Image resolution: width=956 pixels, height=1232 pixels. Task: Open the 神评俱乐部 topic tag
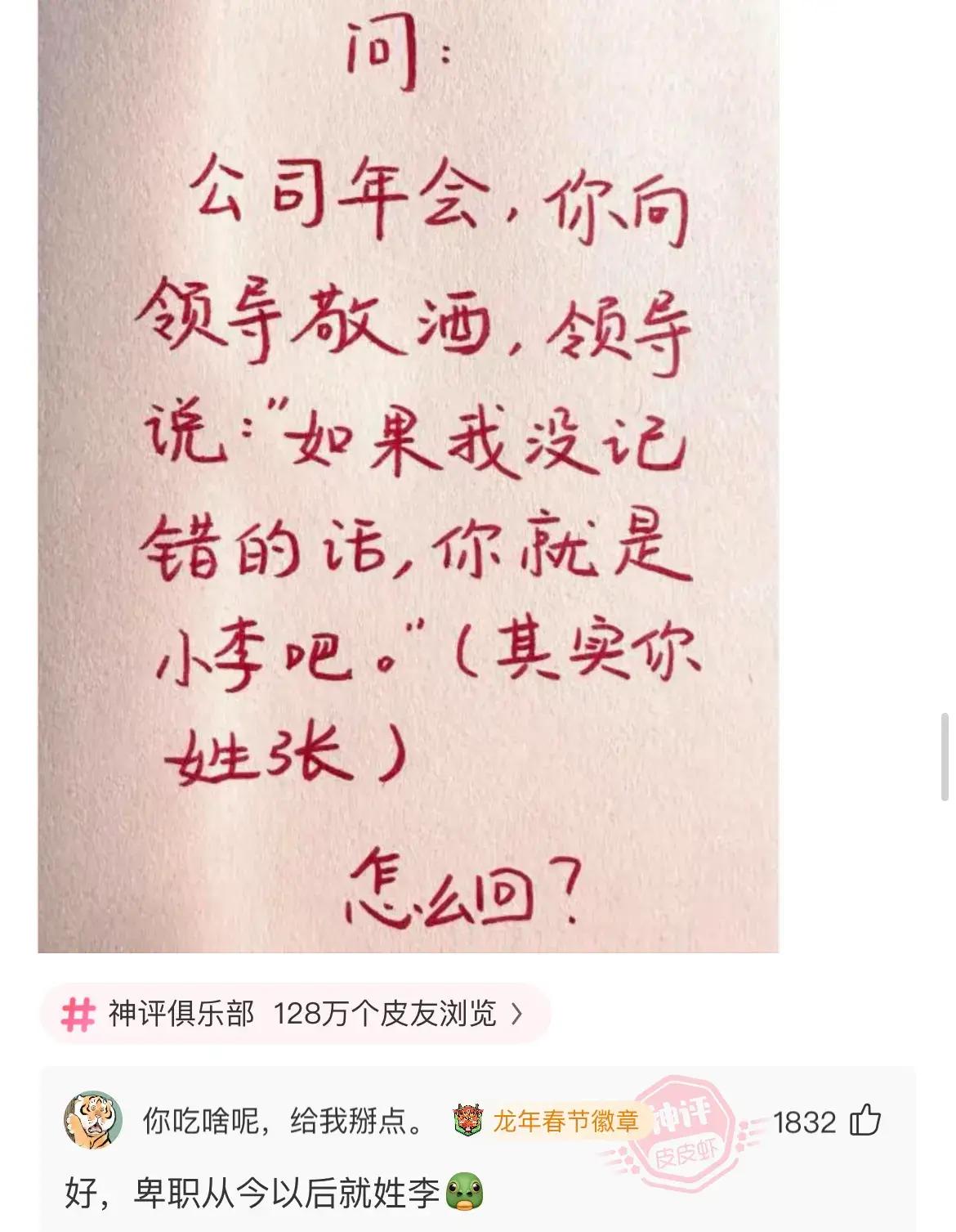(x=294, y=1014)
